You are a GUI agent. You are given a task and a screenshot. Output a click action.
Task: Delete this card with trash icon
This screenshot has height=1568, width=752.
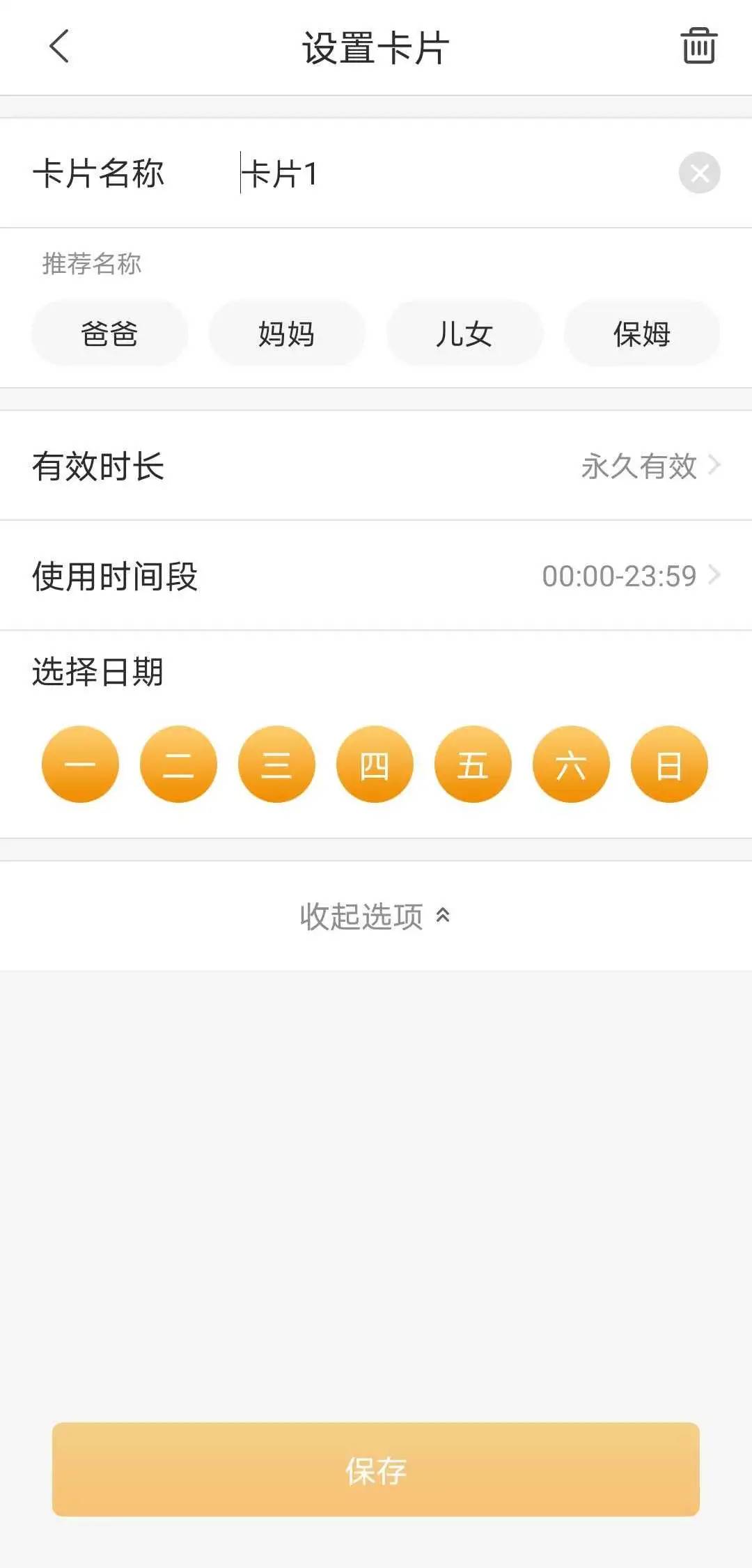[x=698, y=47]
